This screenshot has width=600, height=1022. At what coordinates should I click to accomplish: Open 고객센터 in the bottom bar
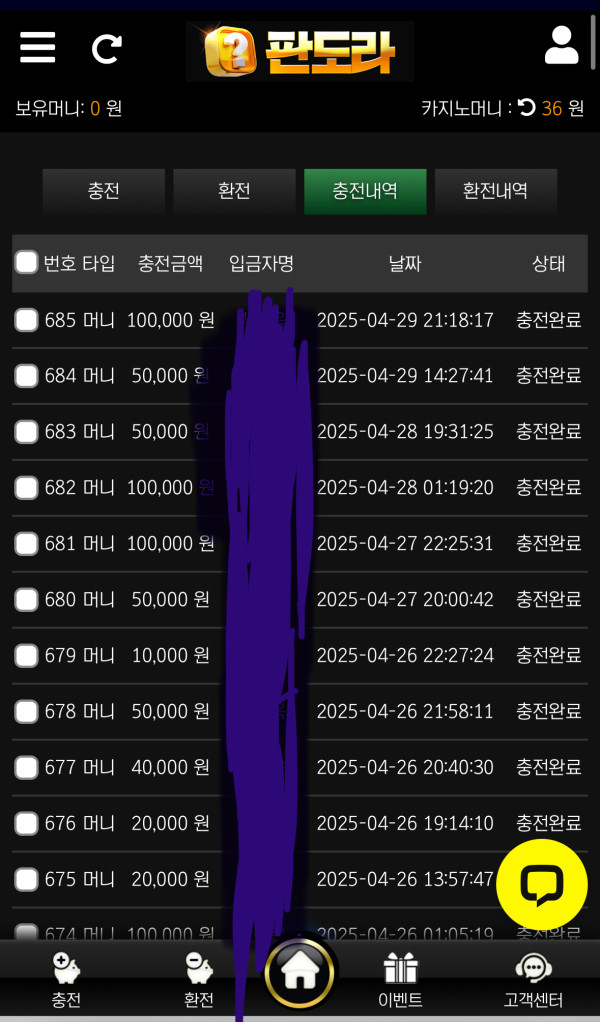(x=533, y=981)
